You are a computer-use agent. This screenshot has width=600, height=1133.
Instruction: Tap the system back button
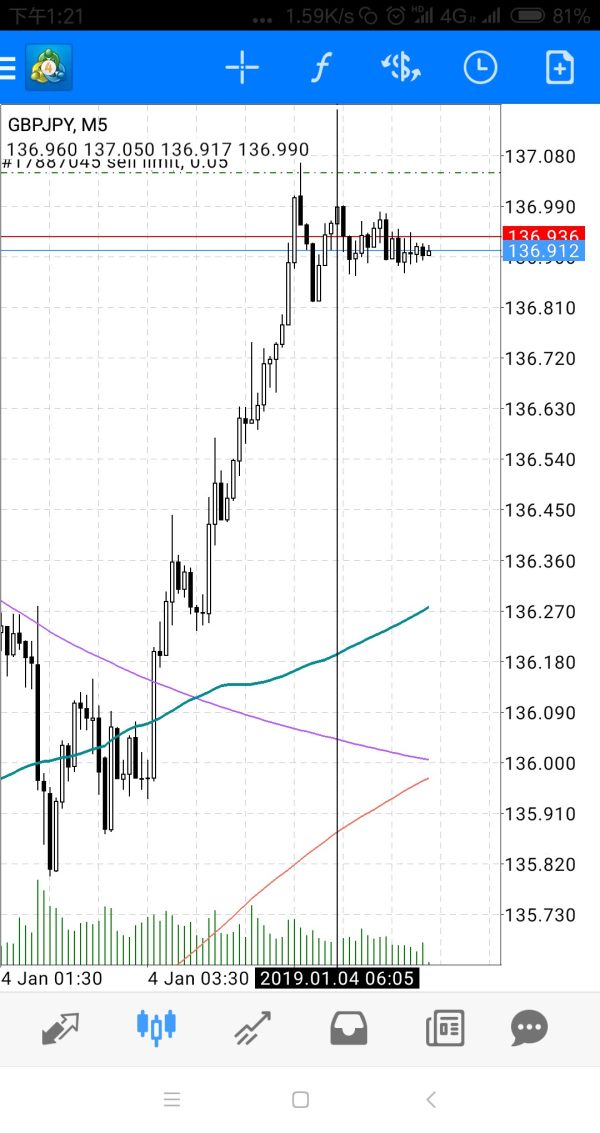tap(431, 1100)
